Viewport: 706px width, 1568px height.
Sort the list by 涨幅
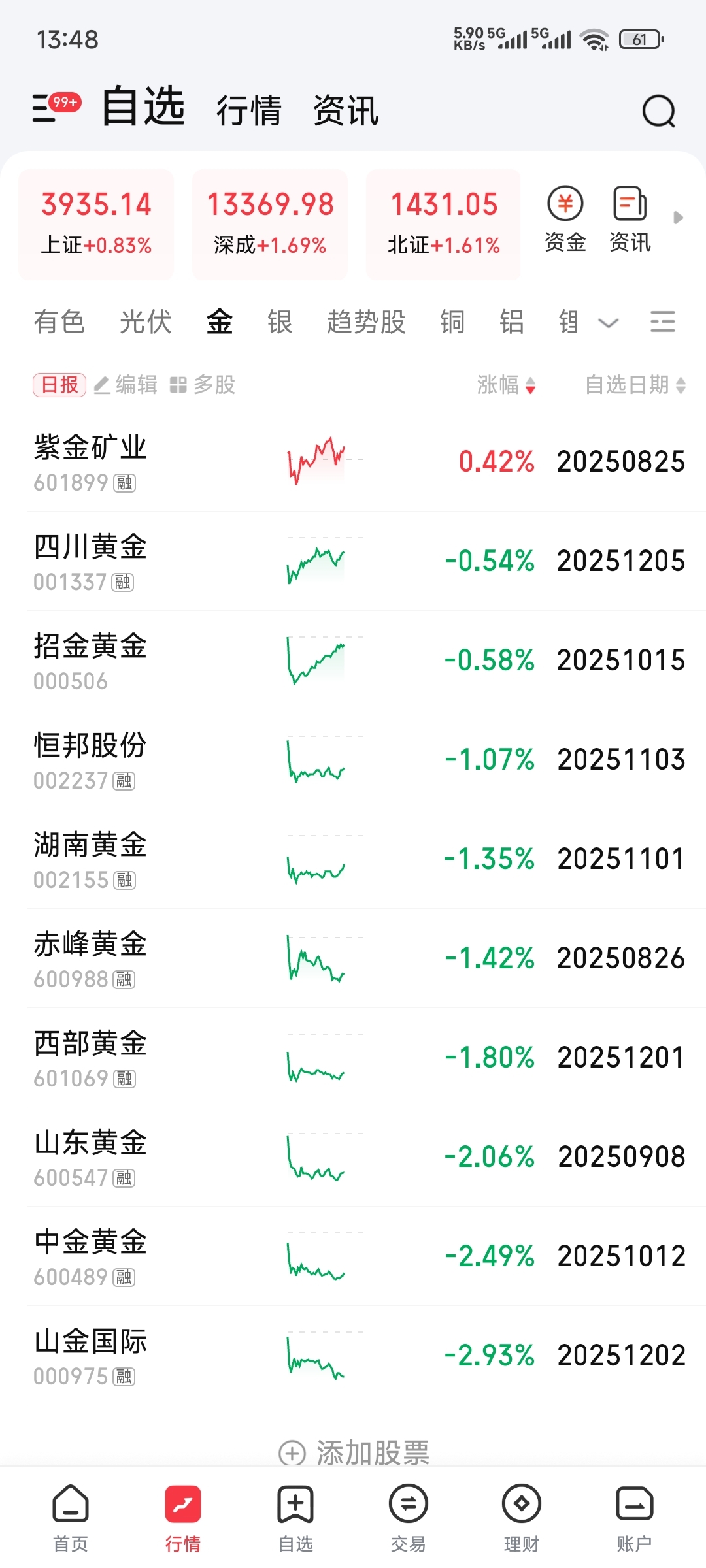click(506, 385)
